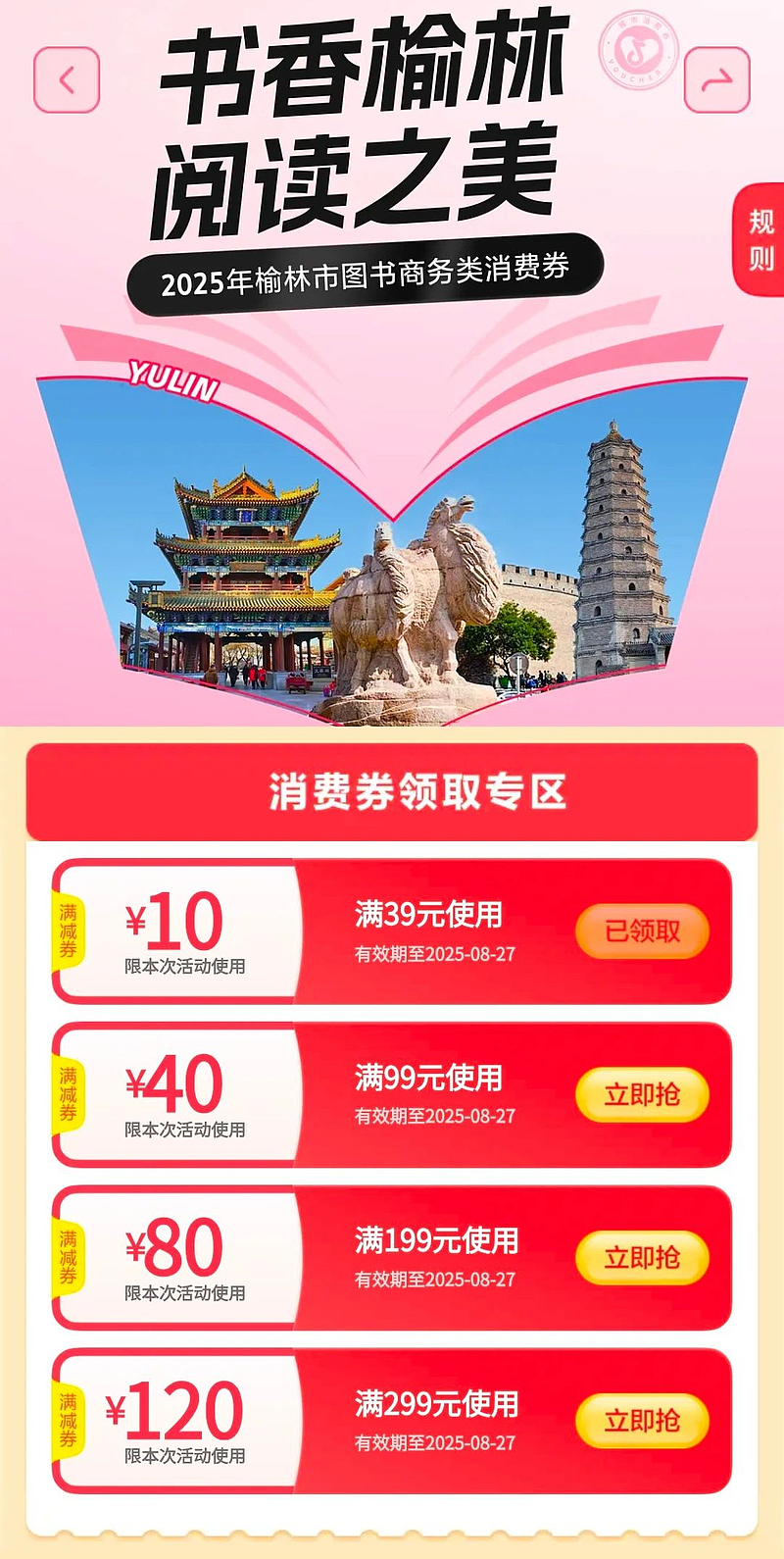Grab the ¥40 coupon with 立即抢
Screen dimensions: 784x1559
click(642, 1094)
